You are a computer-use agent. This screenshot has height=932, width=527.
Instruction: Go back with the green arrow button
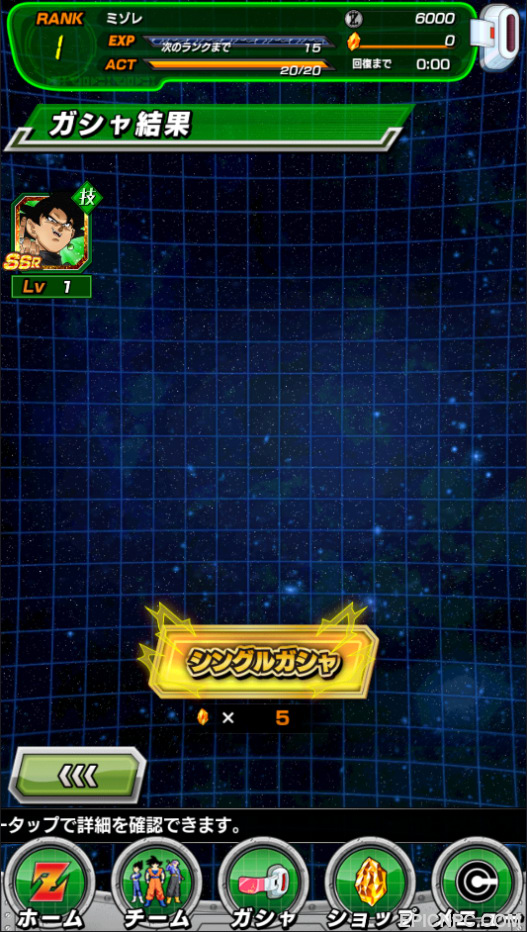[x=77, y=775]
